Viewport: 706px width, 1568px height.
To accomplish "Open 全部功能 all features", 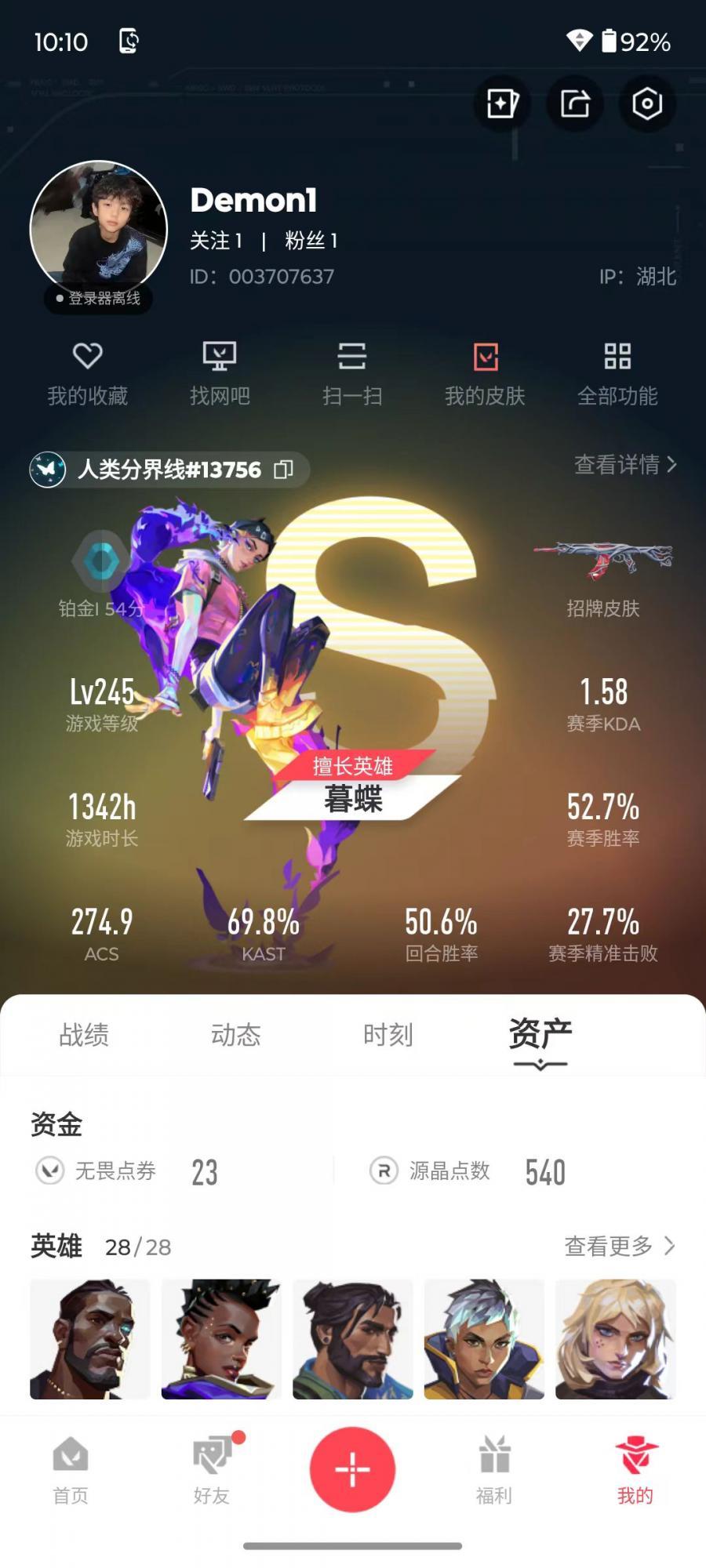I will tap(617, 374).
